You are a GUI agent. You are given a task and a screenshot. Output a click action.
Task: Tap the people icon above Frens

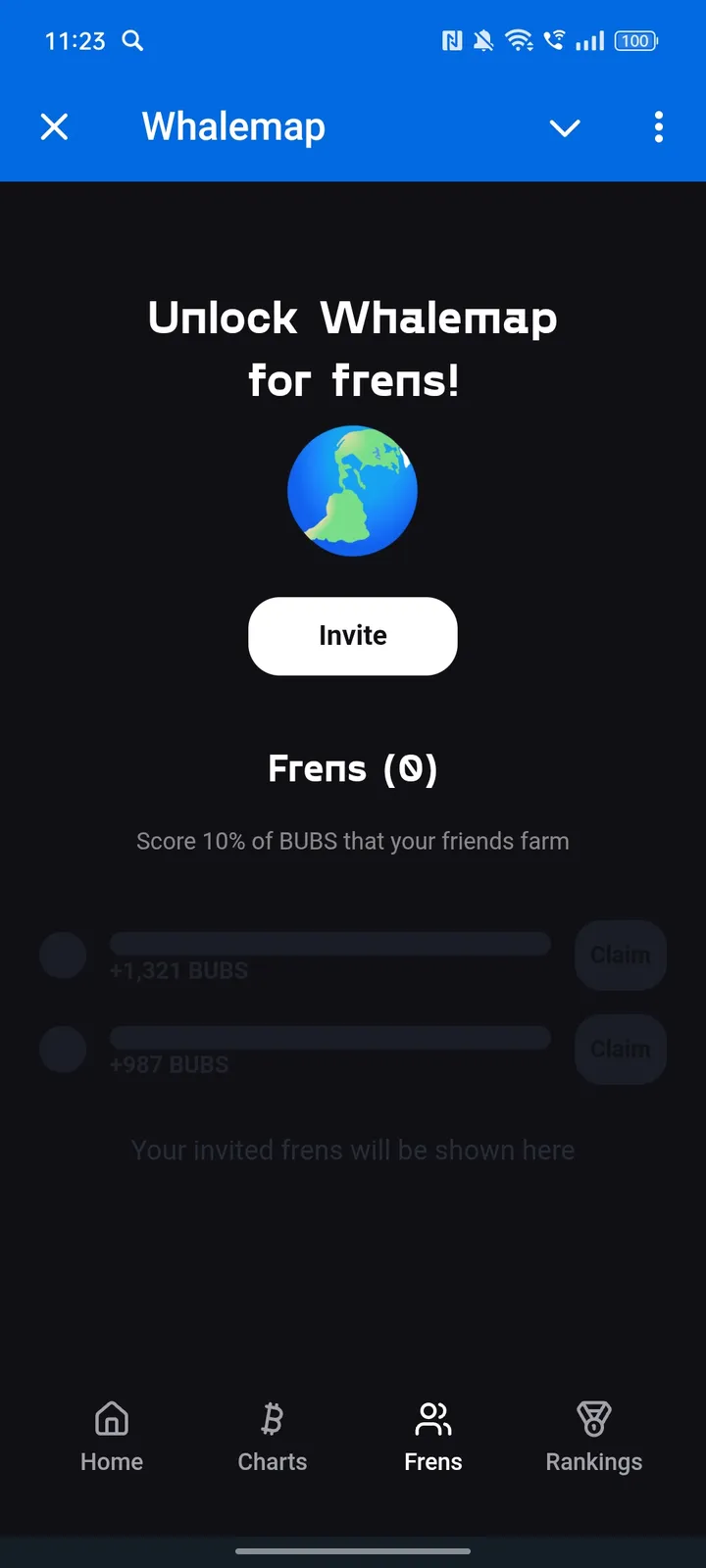[432, 1417]
